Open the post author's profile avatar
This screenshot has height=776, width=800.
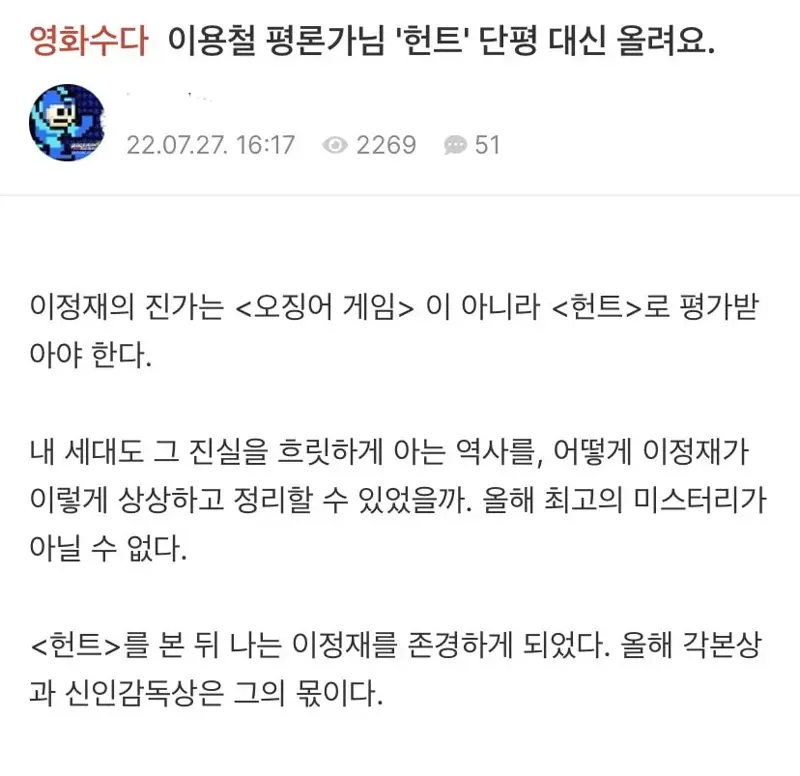pos(67,123)
